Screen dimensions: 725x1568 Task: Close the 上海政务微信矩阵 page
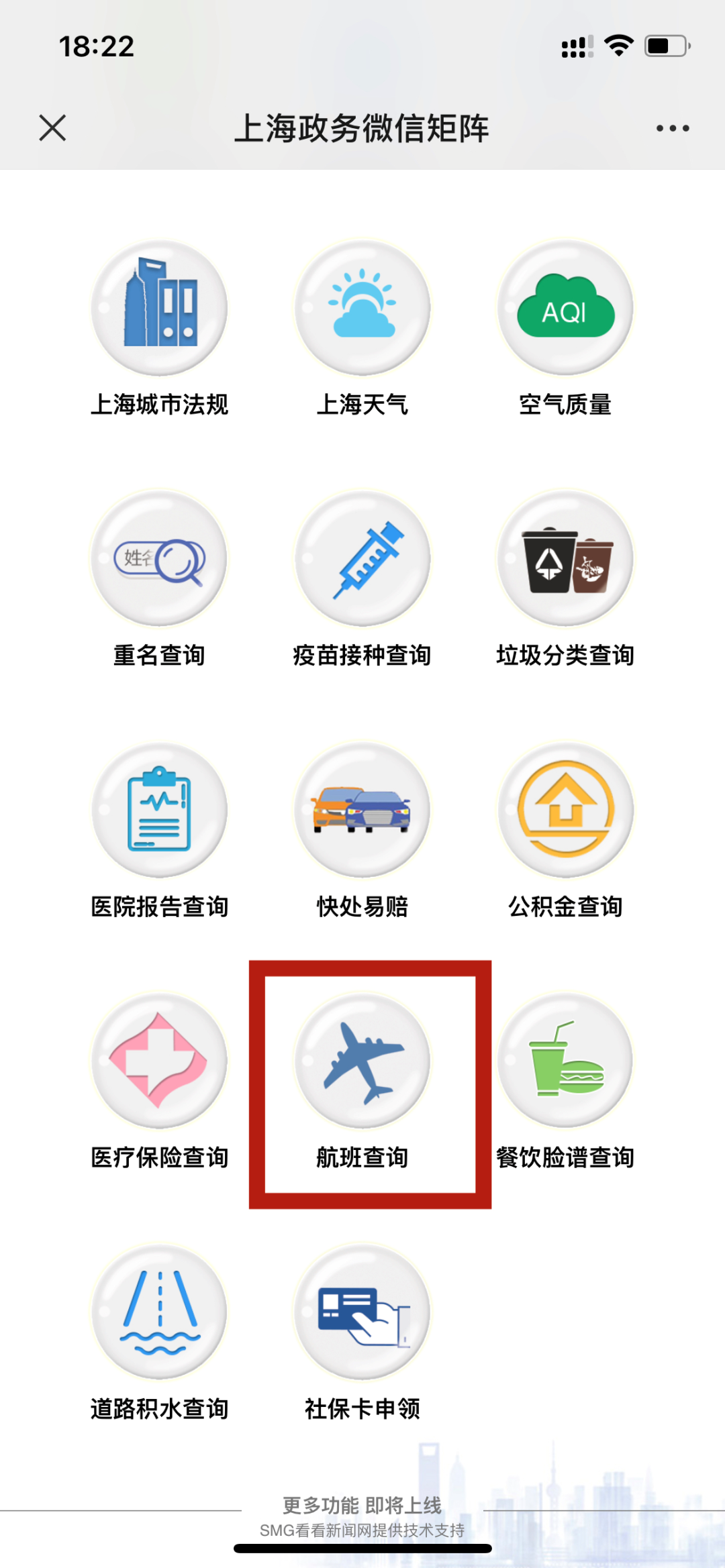pos(52,127)
